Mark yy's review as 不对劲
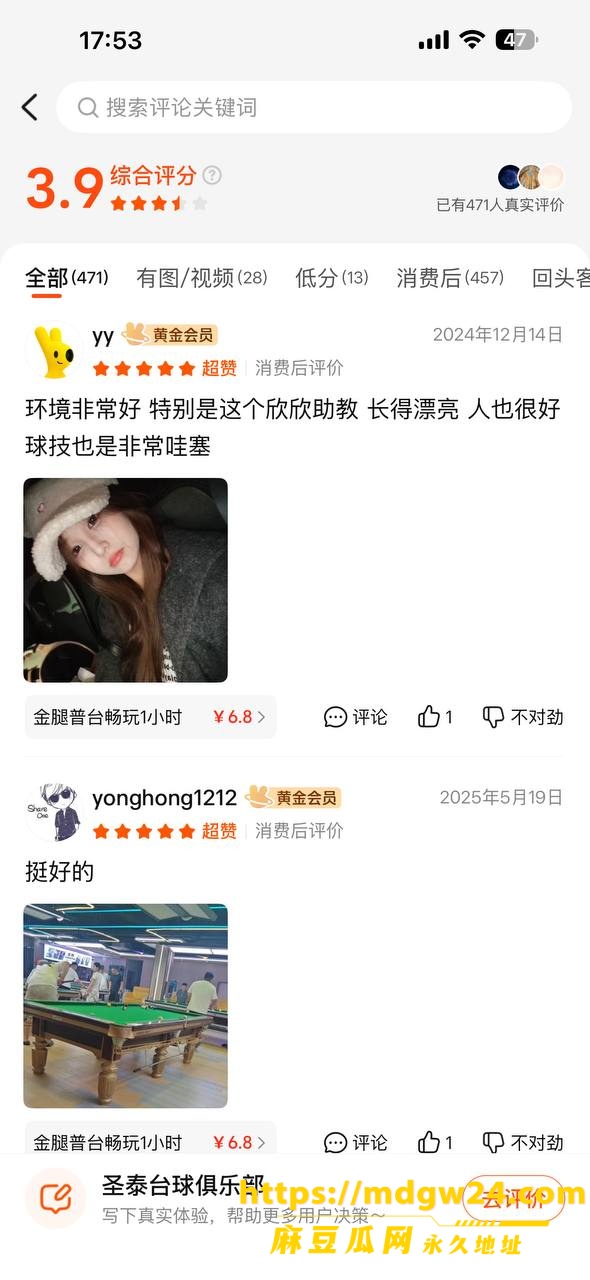The width and height of the screenshot is (590, 1280). pos(523,717)
